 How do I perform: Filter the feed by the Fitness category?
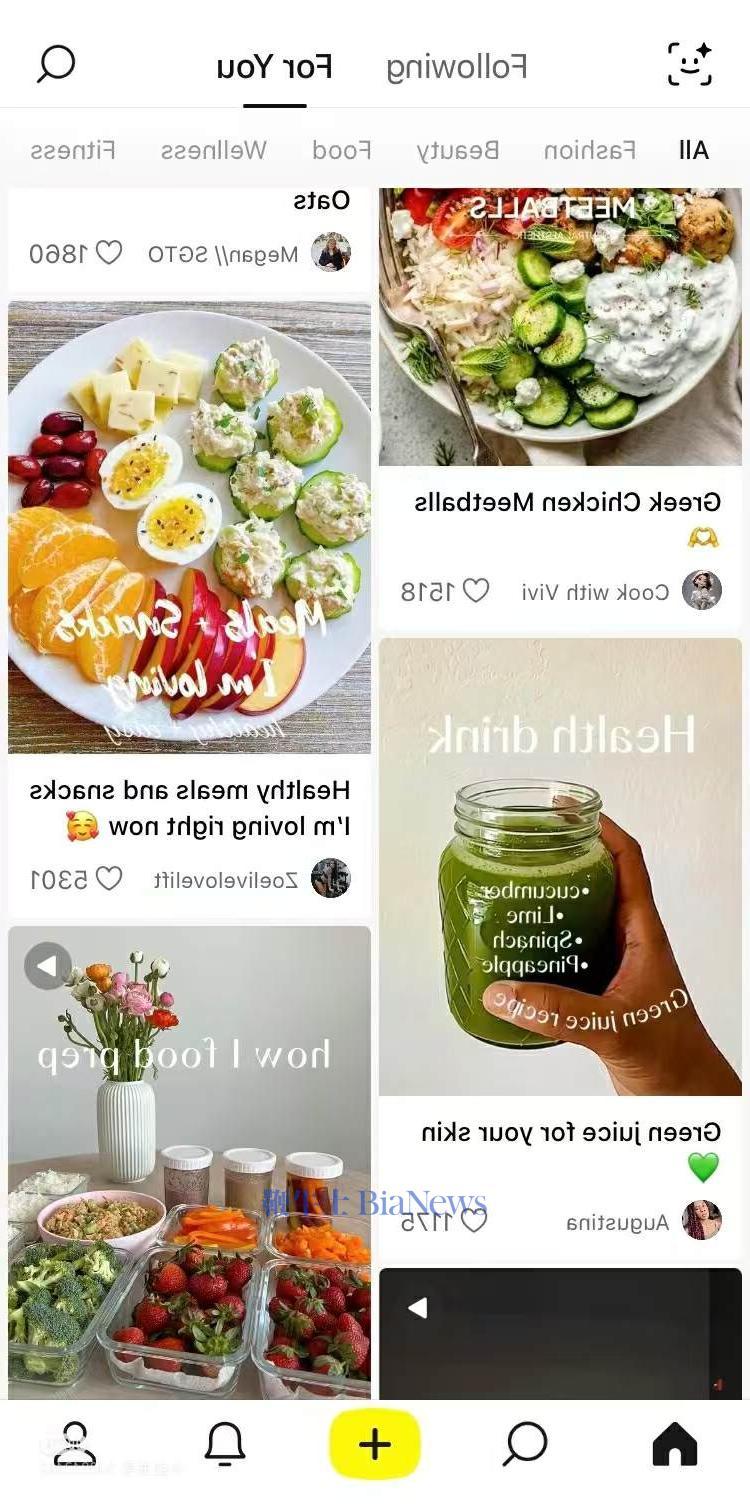click(x=72, y=150)
